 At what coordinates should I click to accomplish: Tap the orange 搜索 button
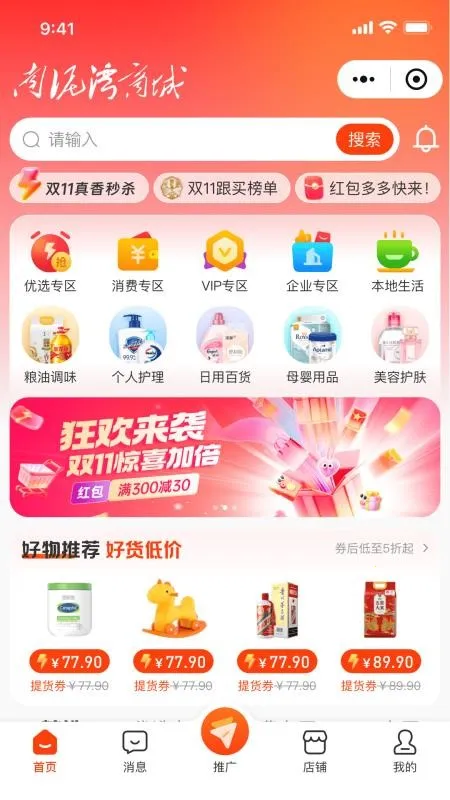point(364,139)
